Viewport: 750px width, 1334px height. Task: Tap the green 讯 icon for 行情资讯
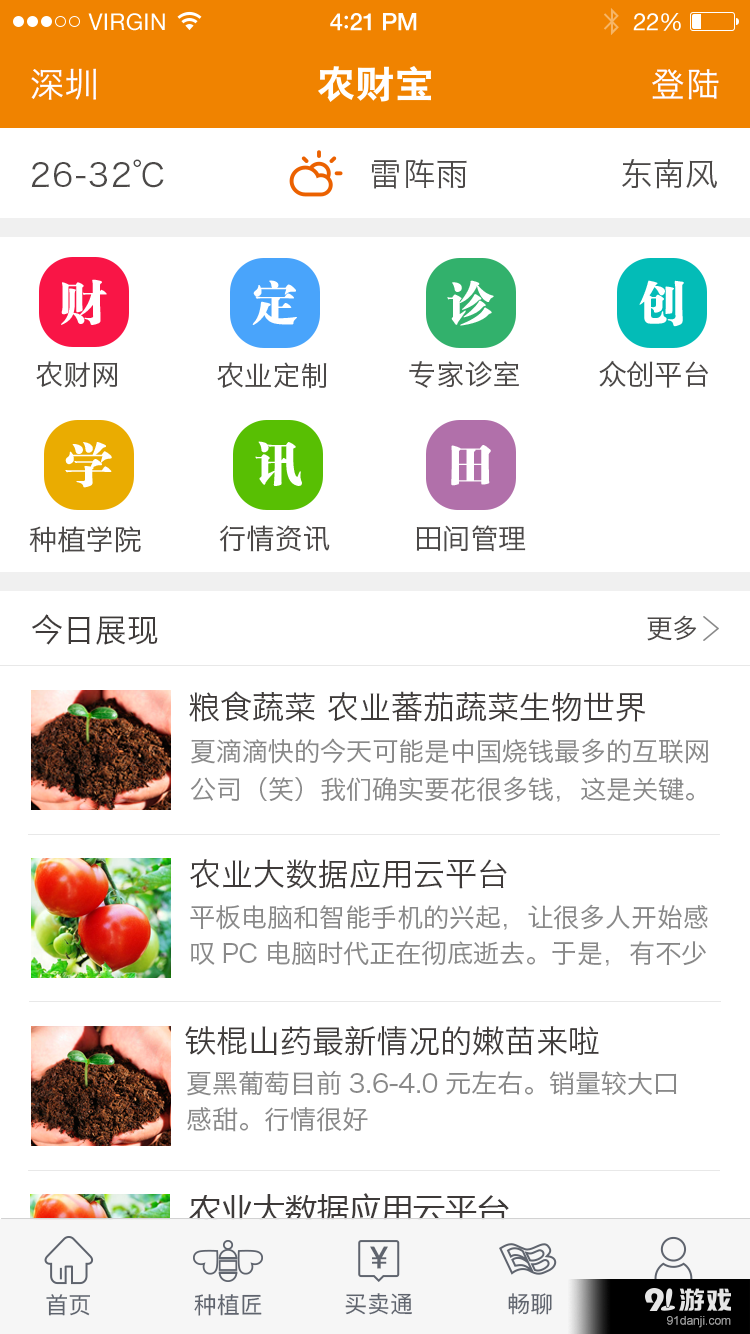click(x=277, y=465)
